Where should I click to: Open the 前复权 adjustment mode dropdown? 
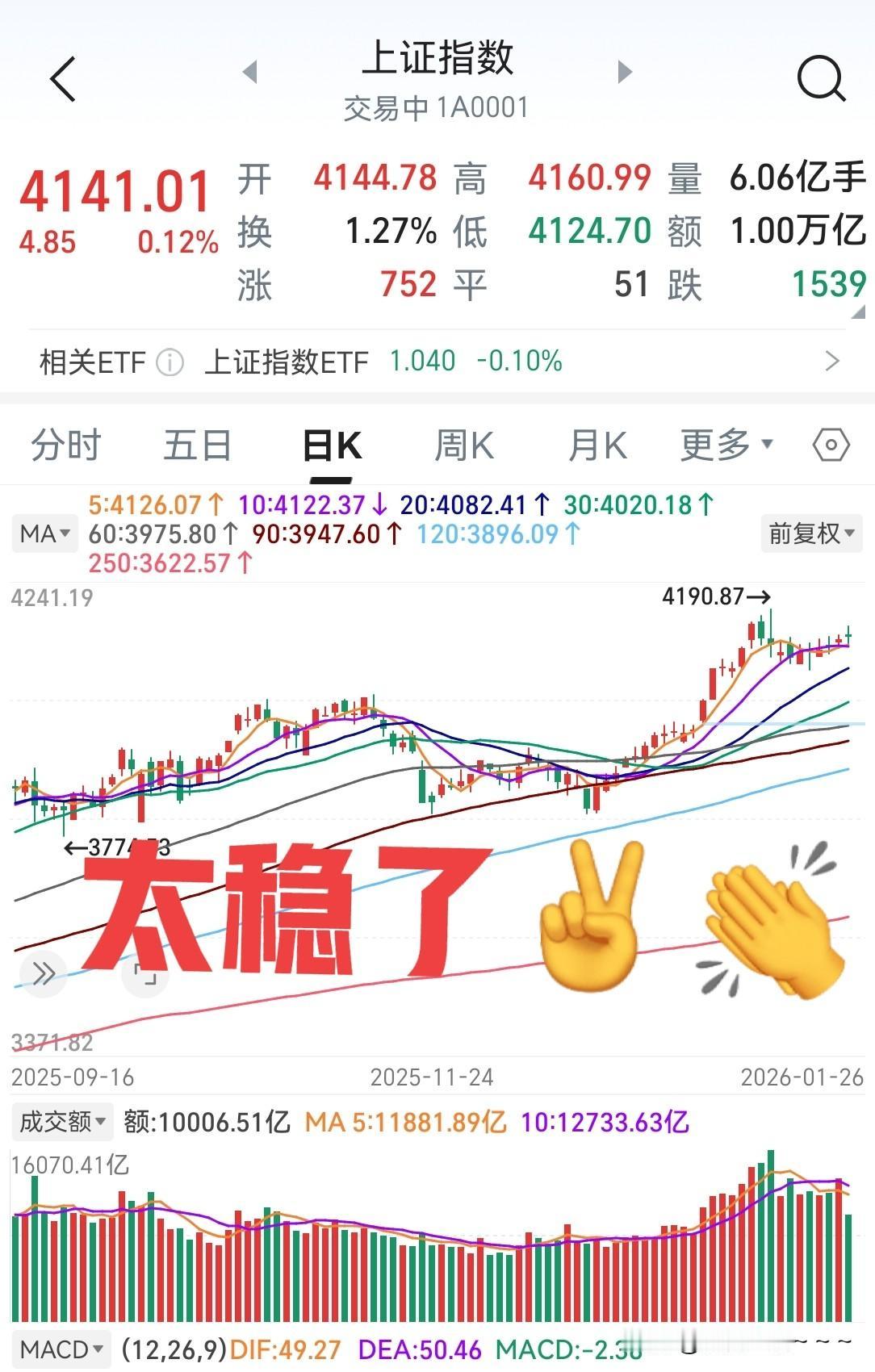(x=810, y=533)
